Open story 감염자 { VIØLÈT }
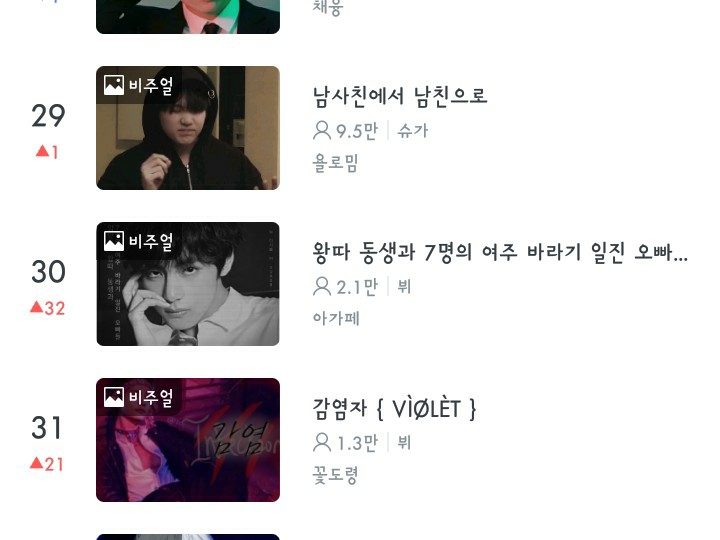 coord(395,409)
